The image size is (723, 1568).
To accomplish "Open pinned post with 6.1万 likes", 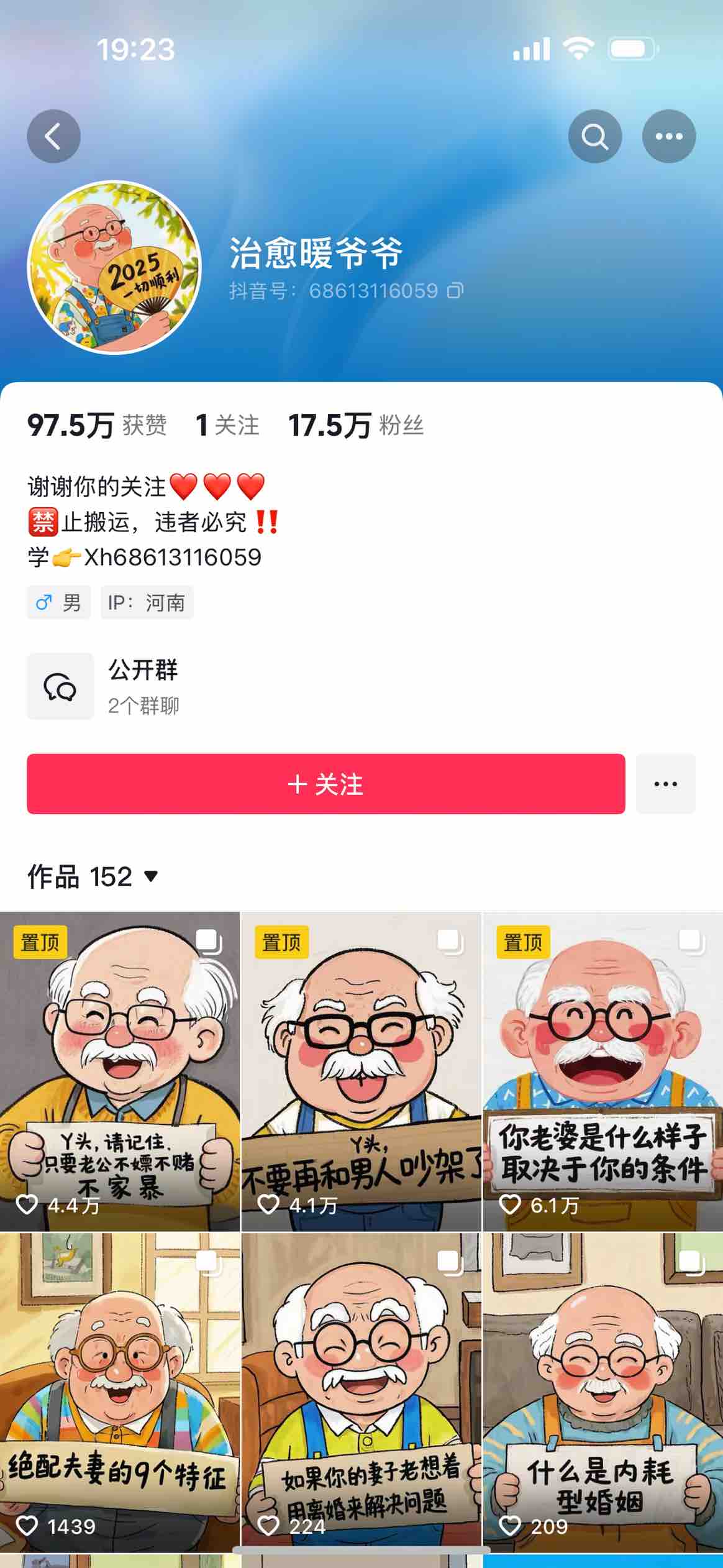I will pos(602,1070).
